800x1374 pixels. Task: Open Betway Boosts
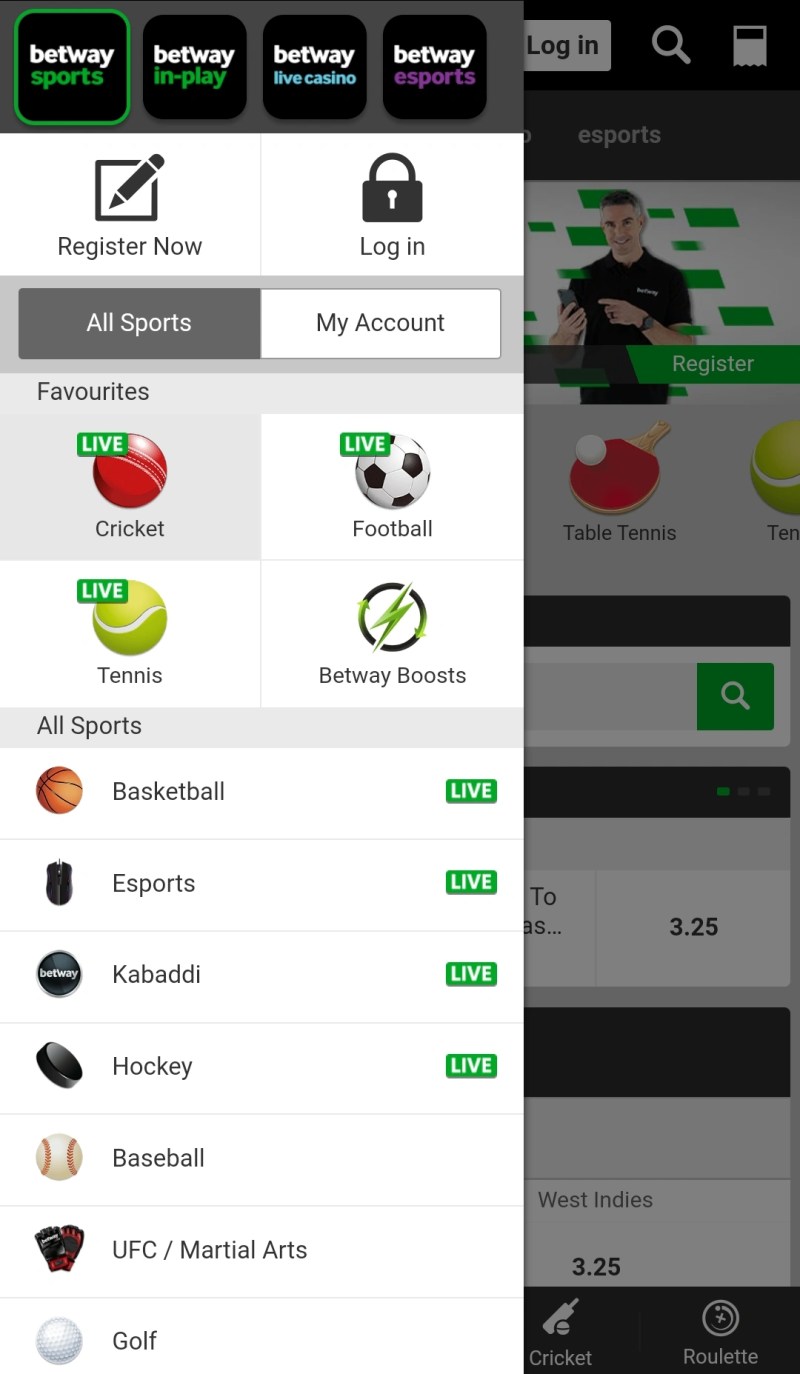pos(392,634)
